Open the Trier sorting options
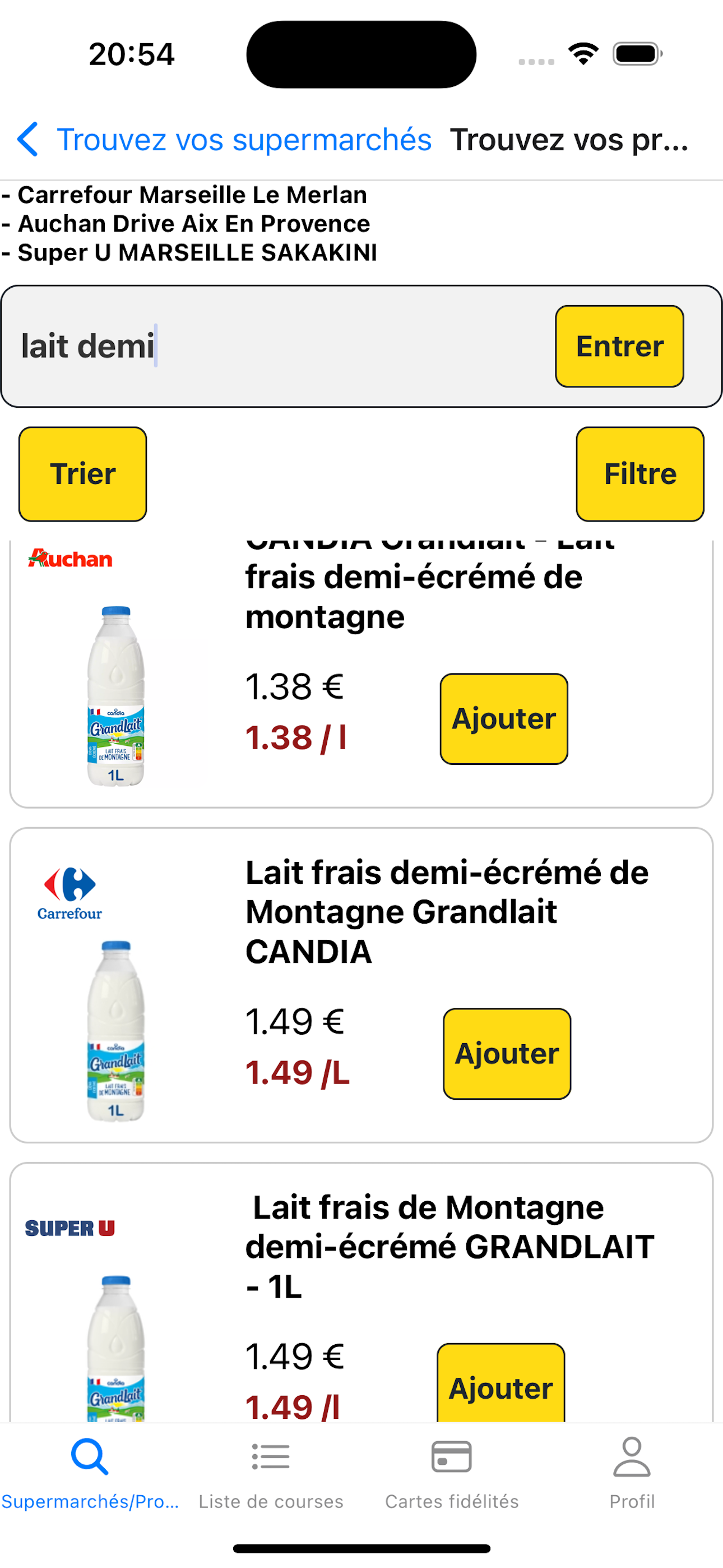The image size is (723, 1568). point(83,473)
